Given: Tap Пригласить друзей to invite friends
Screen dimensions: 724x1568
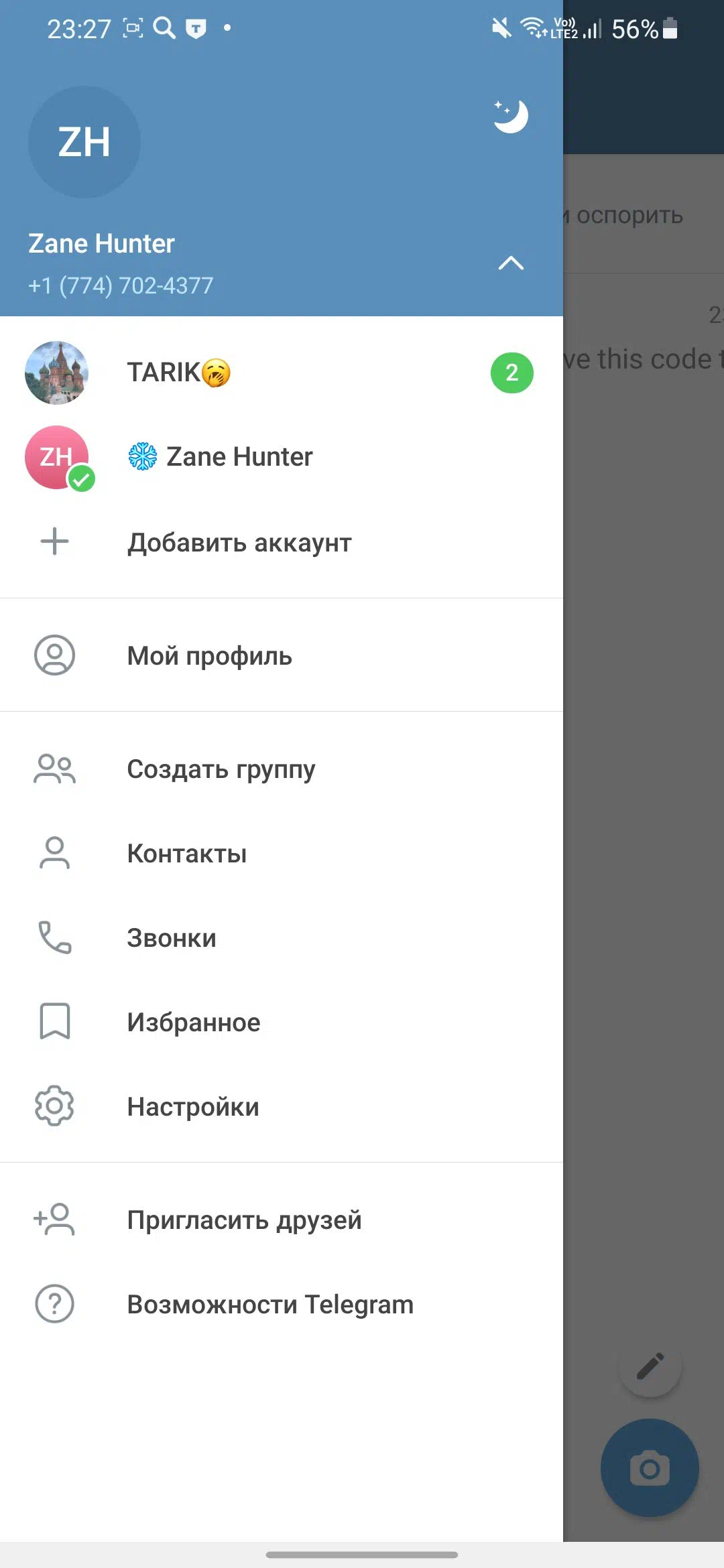Looking at the screenshot, I should tap(282, 1220).
